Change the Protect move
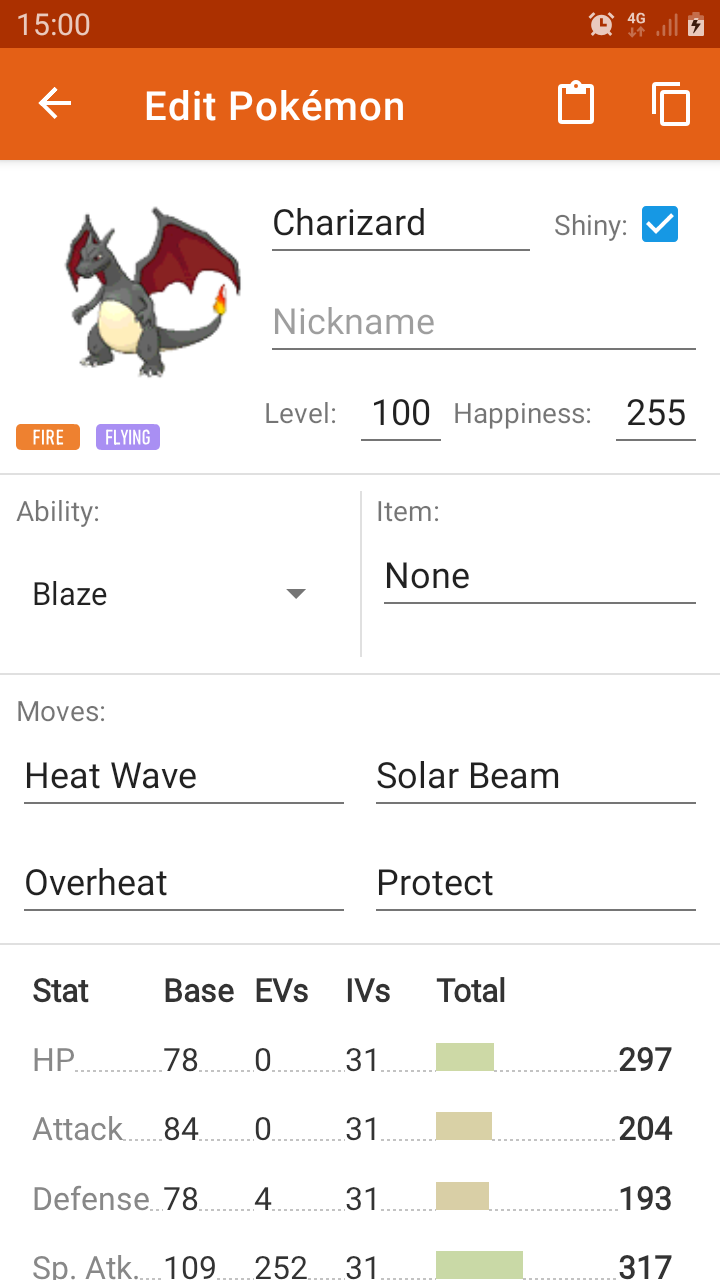This screenshot has height=1280, width=720. coord(535,883)
